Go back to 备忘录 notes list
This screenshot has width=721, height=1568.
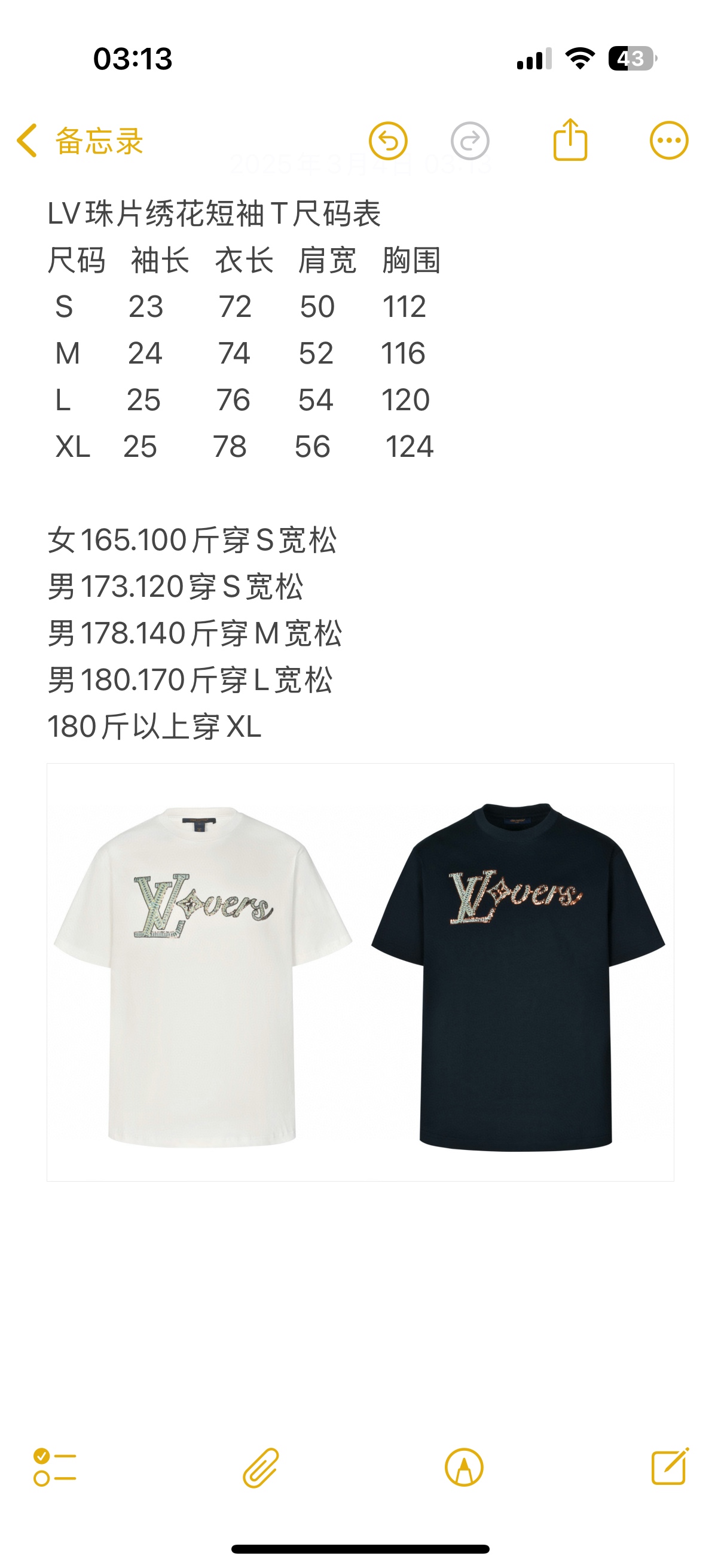pos(79,141)
